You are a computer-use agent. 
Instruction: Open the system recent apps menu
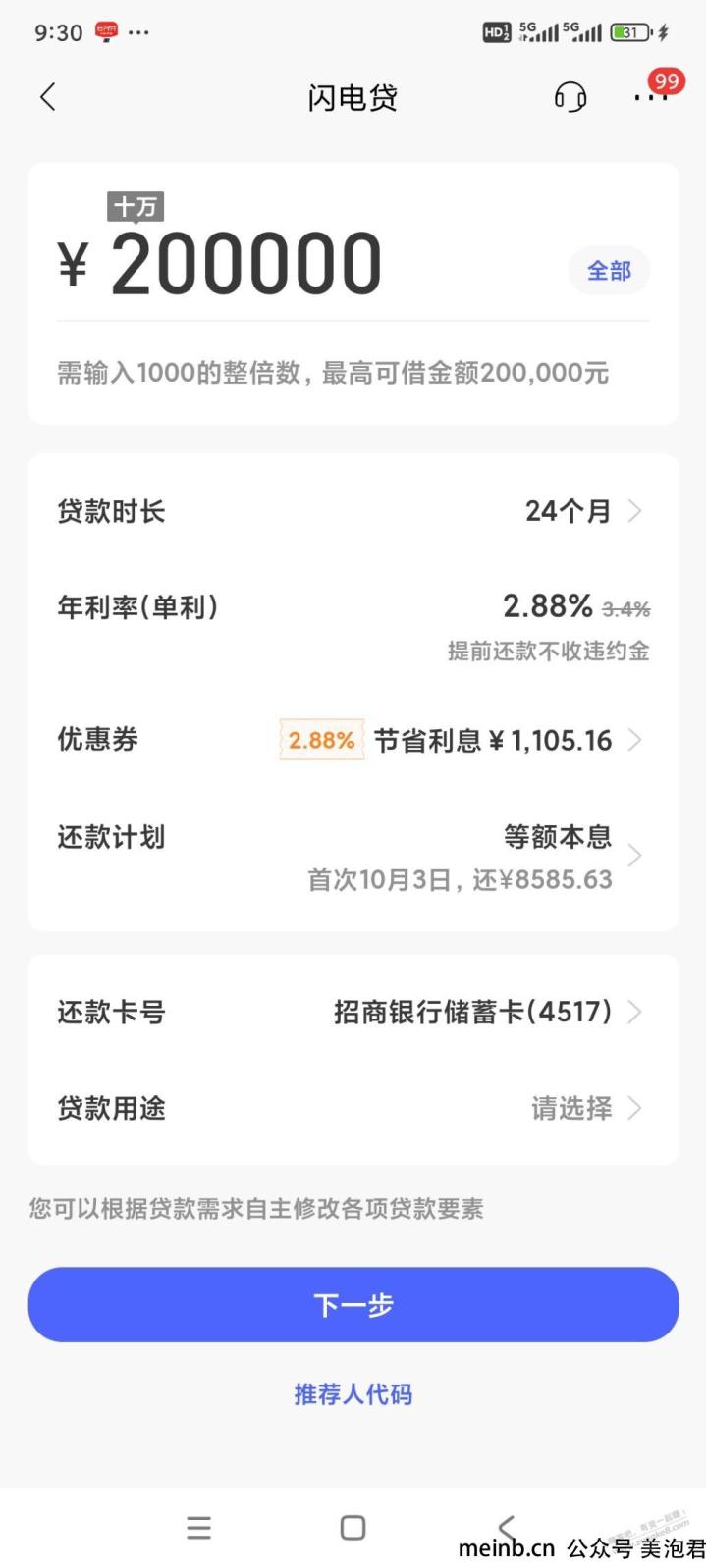click(x=199, y=1528)
